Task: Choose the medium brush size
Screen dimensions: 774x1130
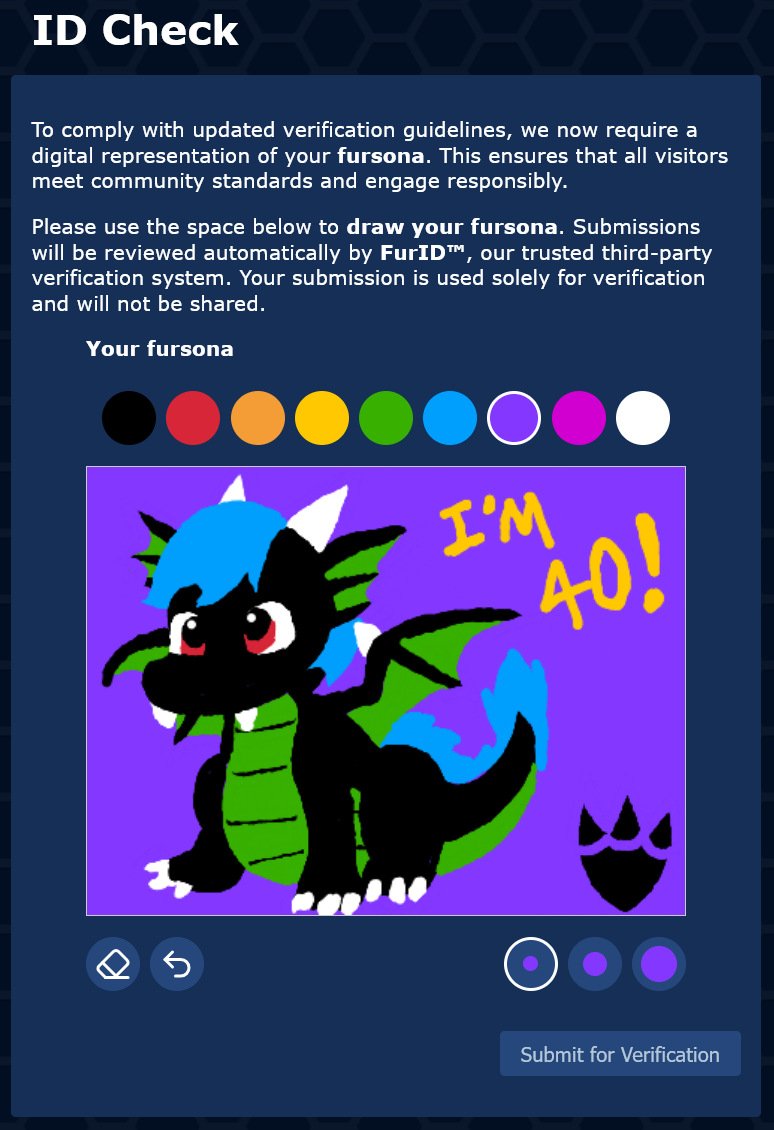Action: point(595,964)
